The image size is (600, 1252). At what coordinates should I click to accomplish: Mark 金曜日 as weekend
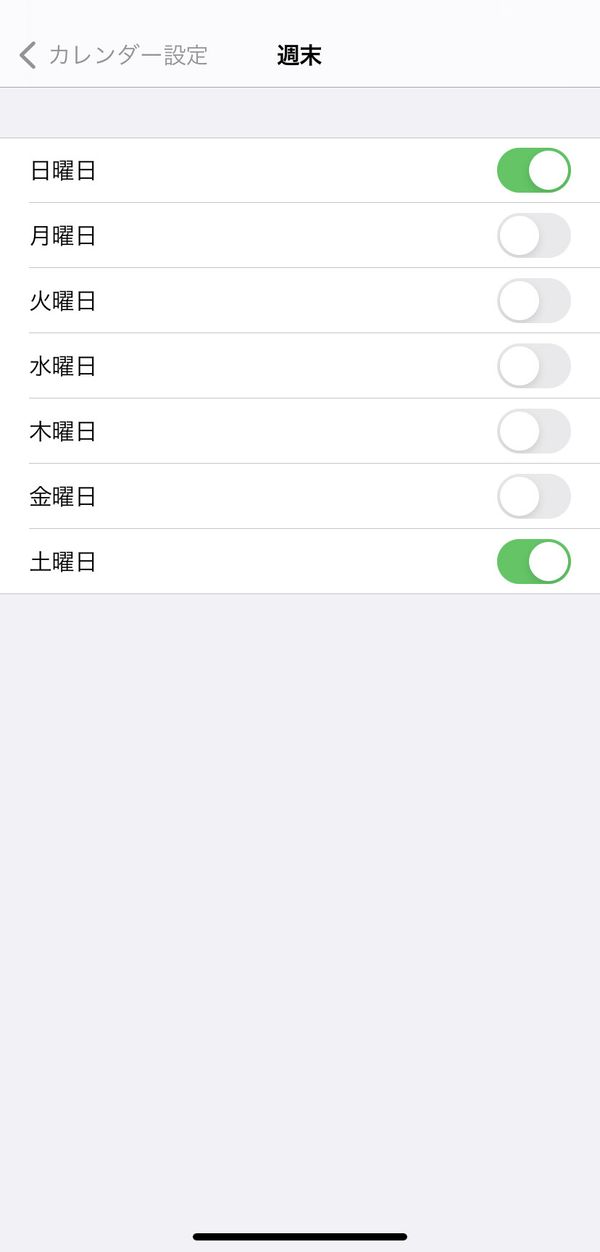tap(534, 496)
